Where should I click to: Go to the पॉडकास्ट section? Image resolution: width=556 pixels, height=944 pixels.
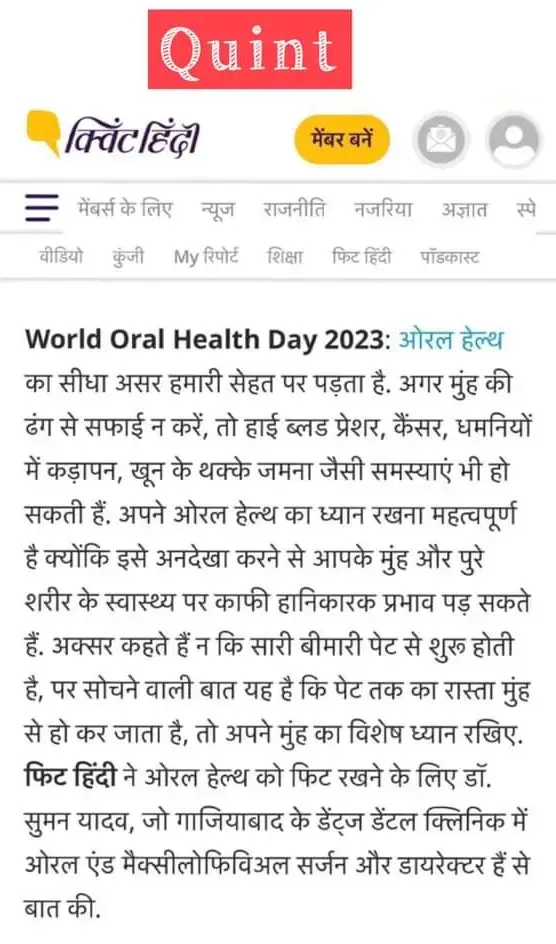(x=450, y=257)
